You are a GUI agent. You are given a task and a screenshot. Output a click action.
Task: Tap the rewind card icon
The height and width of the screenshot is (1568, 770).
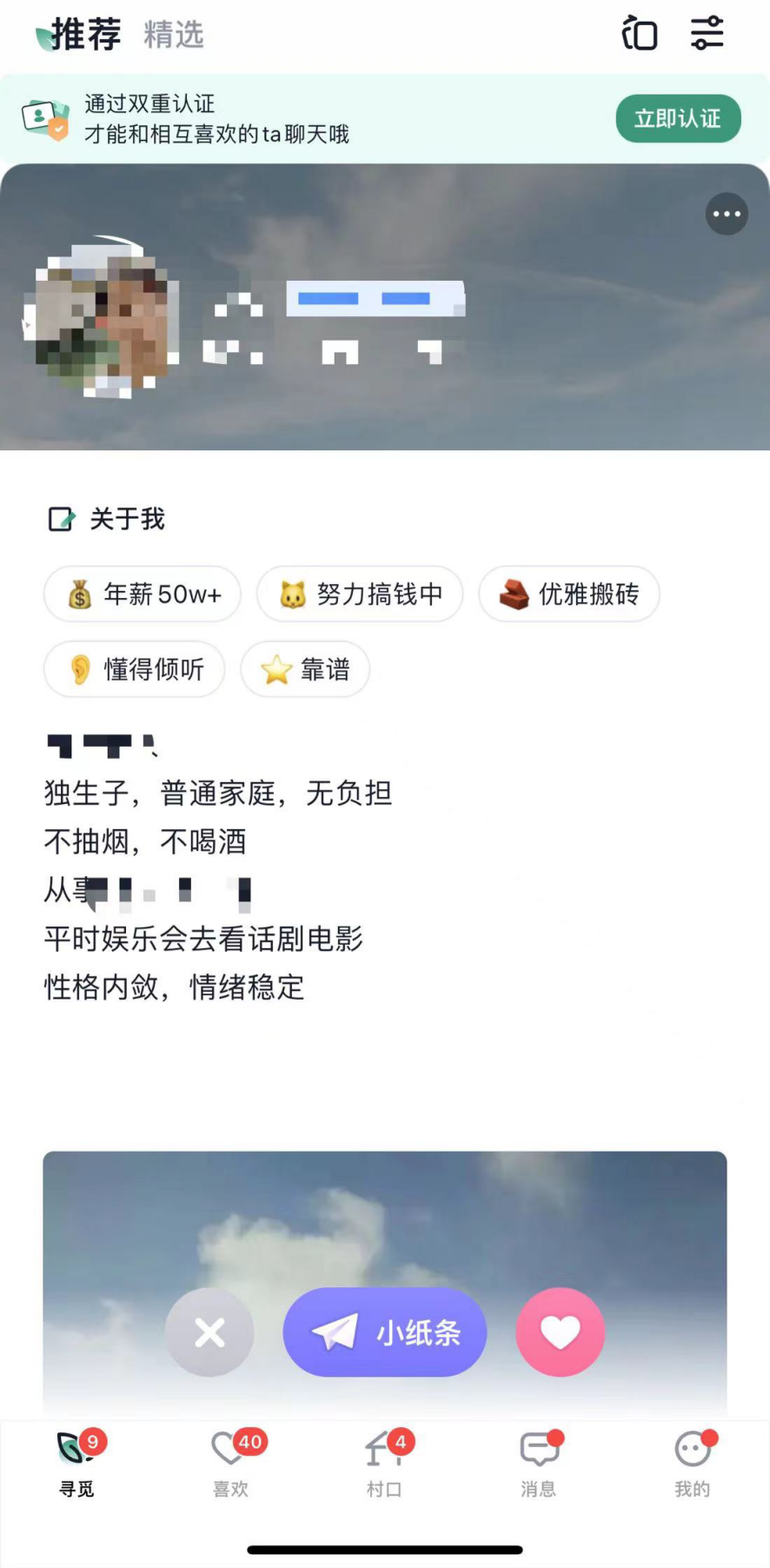pos(640,34)
